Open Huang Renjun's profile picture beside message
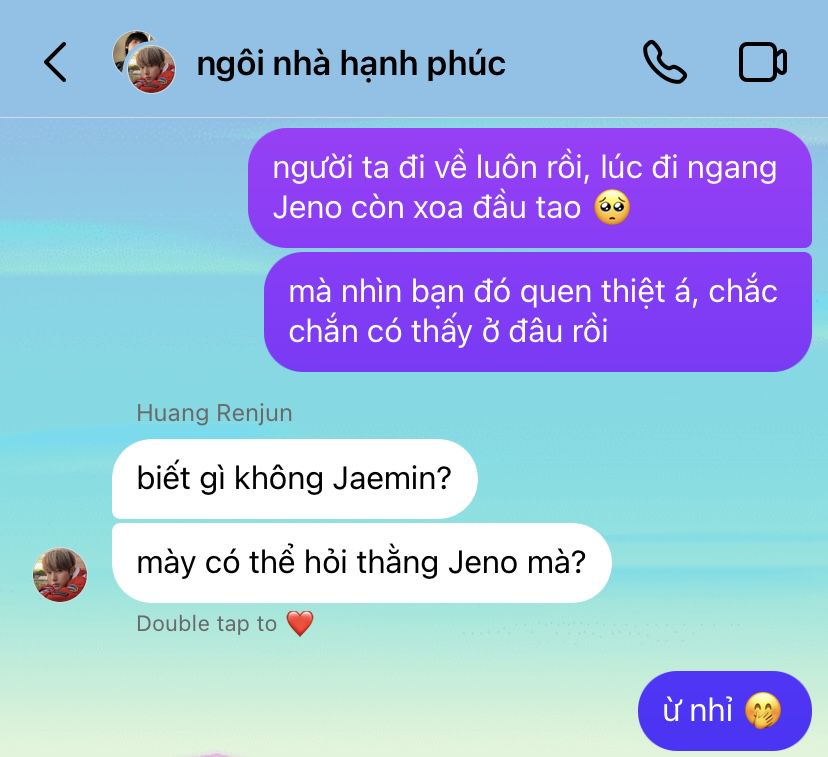Image resolution: width=828 pixels, height=757 pixels. pos(60,575)
